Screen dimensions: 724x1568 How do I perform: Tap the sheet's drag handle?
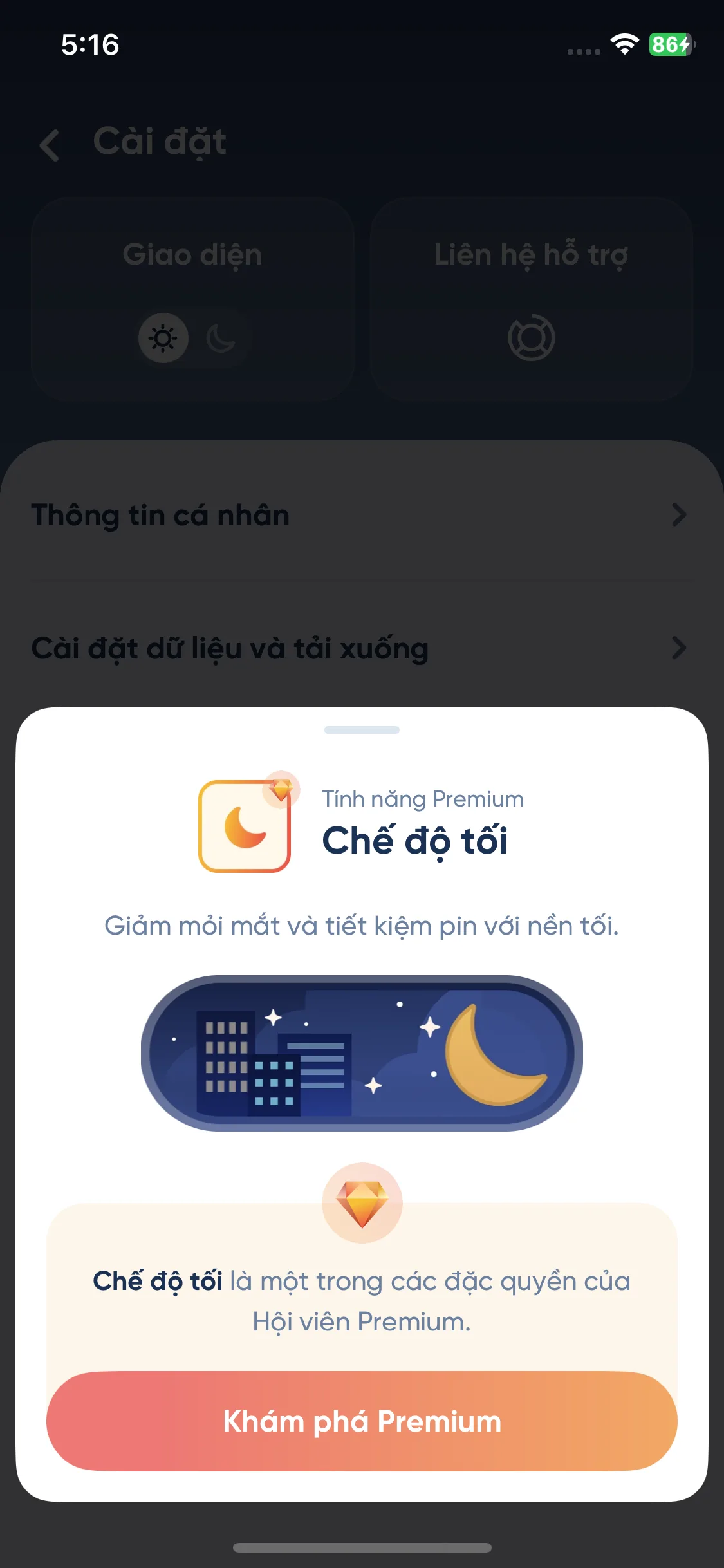click(362, 730)
